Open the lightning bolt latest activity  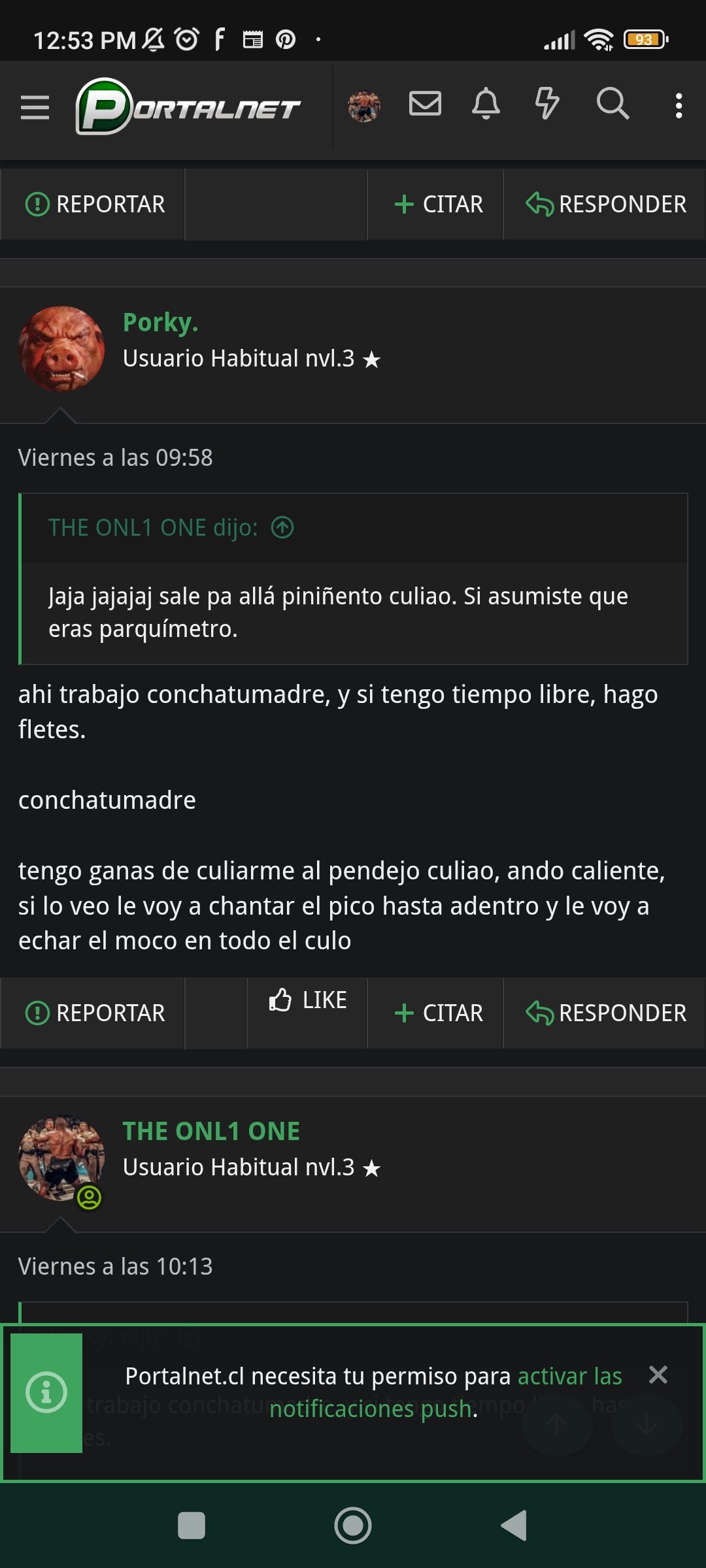click(546, 104)
